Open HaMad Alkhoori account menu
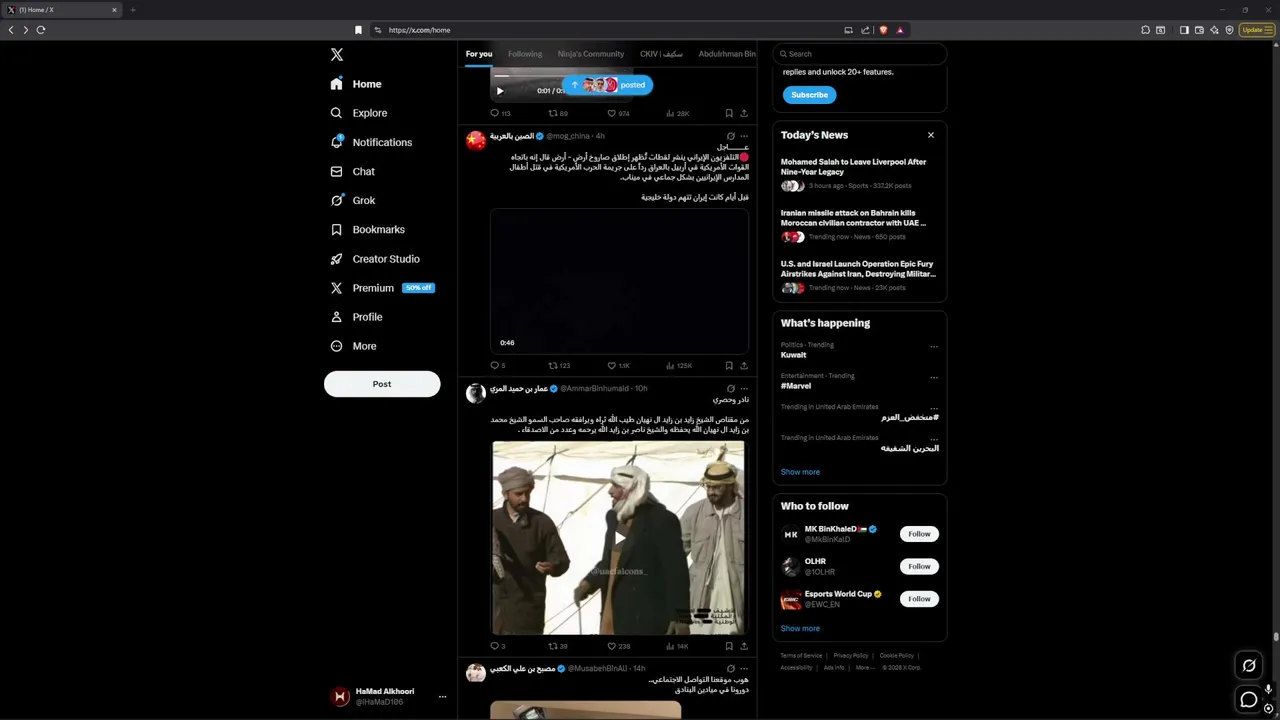 tap(442, 697)
